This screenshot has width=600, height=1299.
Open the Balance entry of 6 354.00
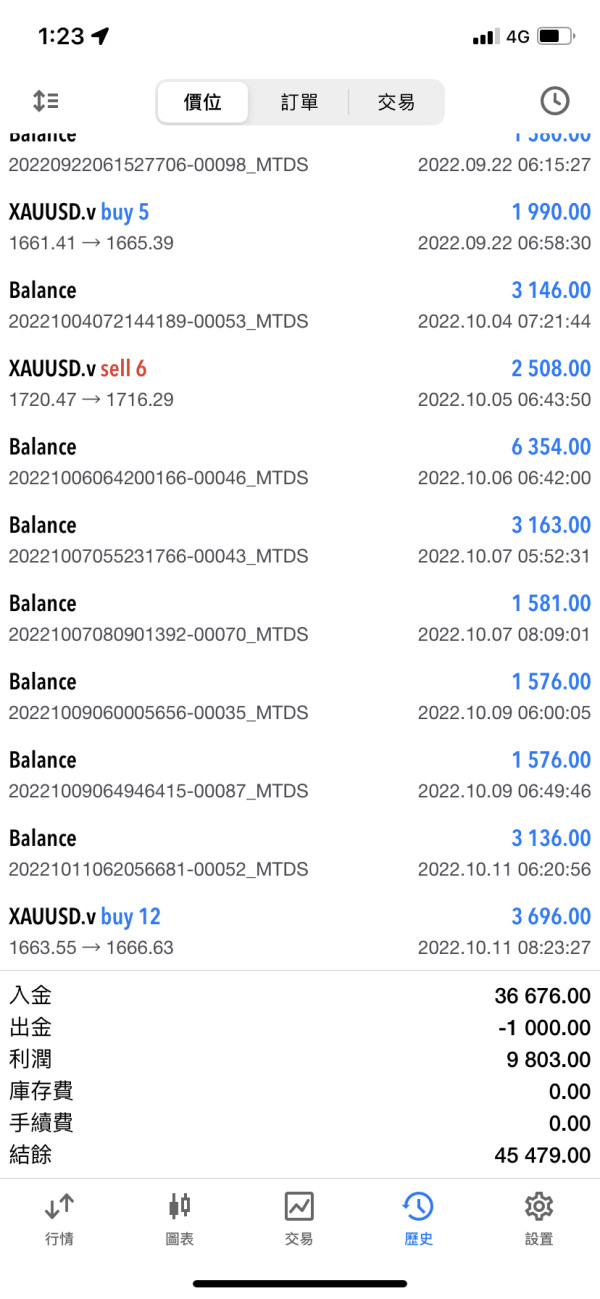pyautogui.click(x=300, y=462)
